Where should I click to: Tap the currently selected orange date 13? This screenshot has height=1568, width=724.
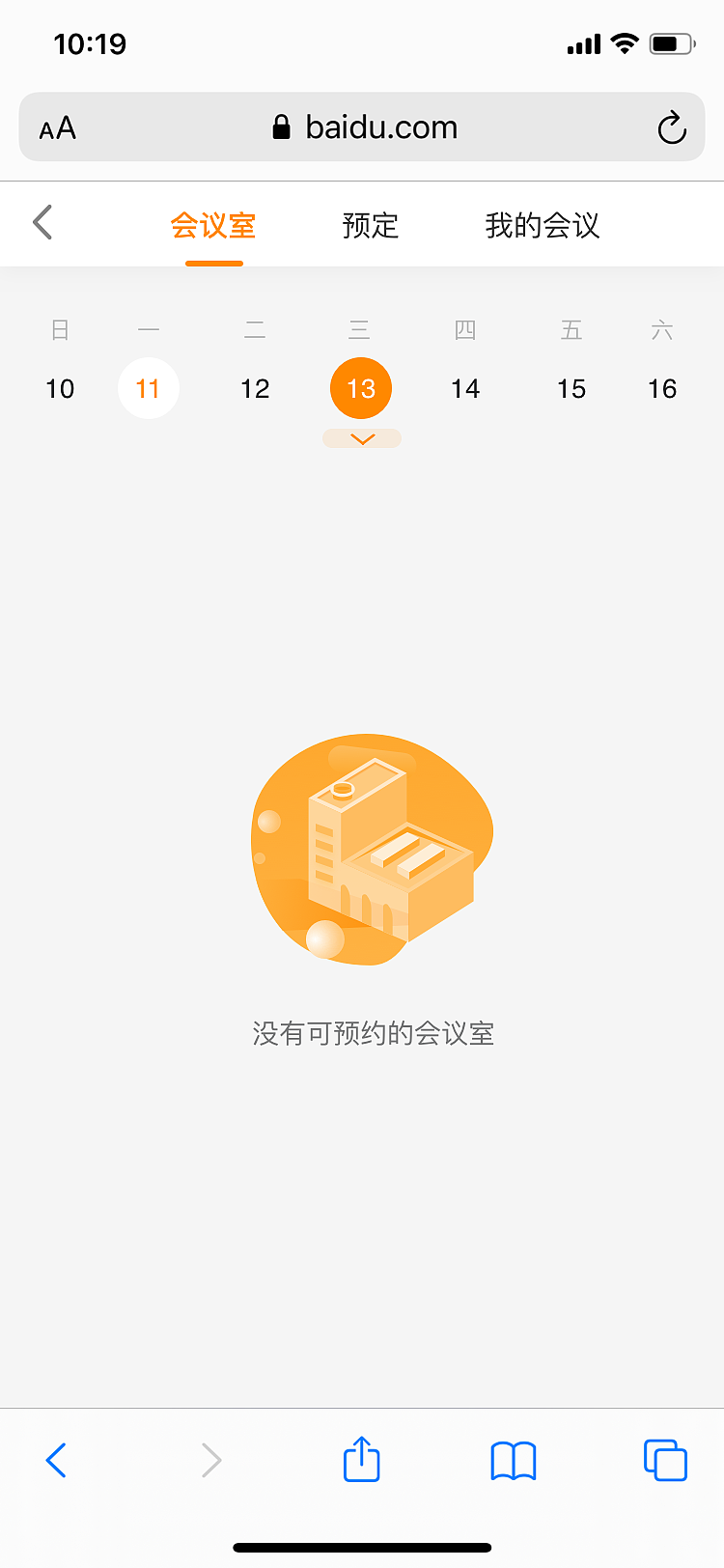click(x=361, y=388)
